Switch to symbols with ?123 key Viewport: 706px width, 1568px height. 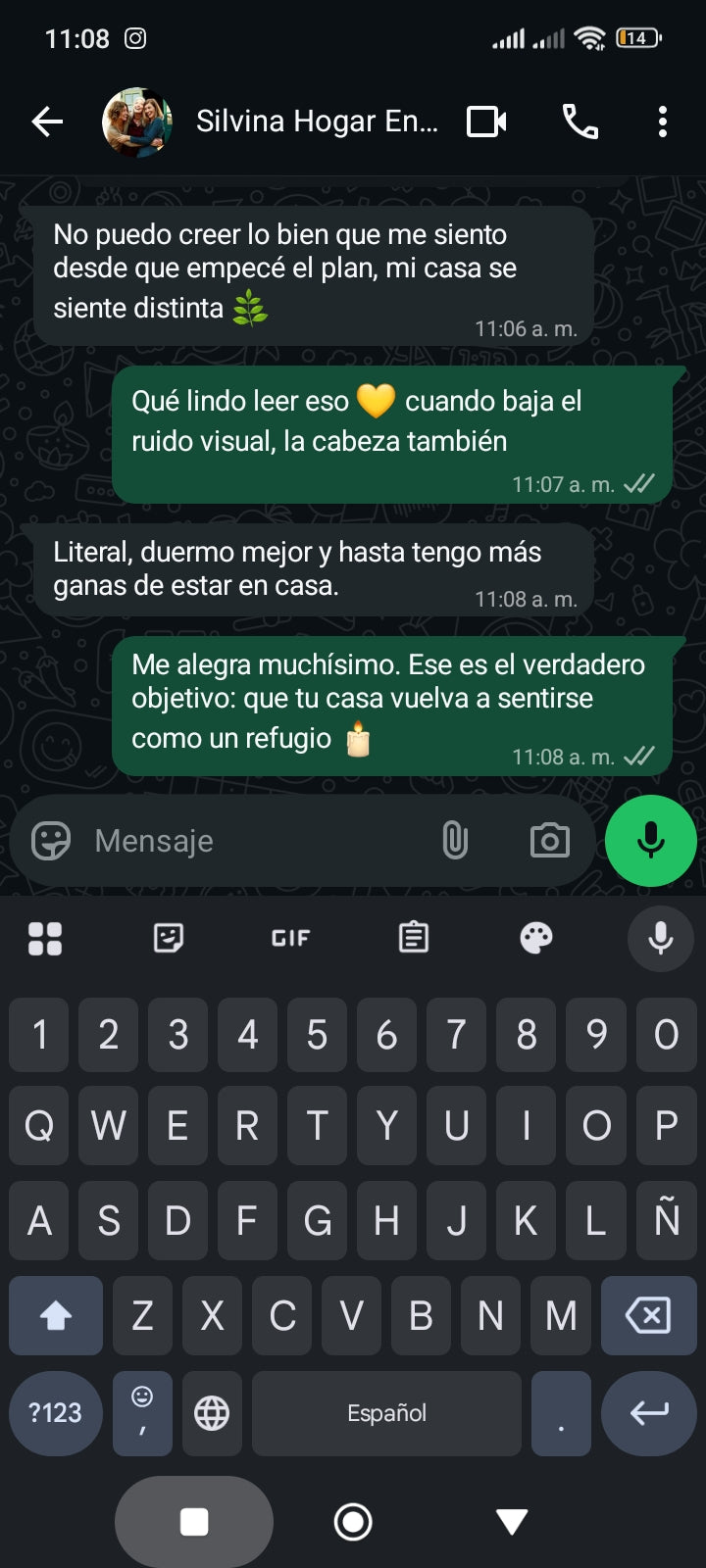[55, 1413]
